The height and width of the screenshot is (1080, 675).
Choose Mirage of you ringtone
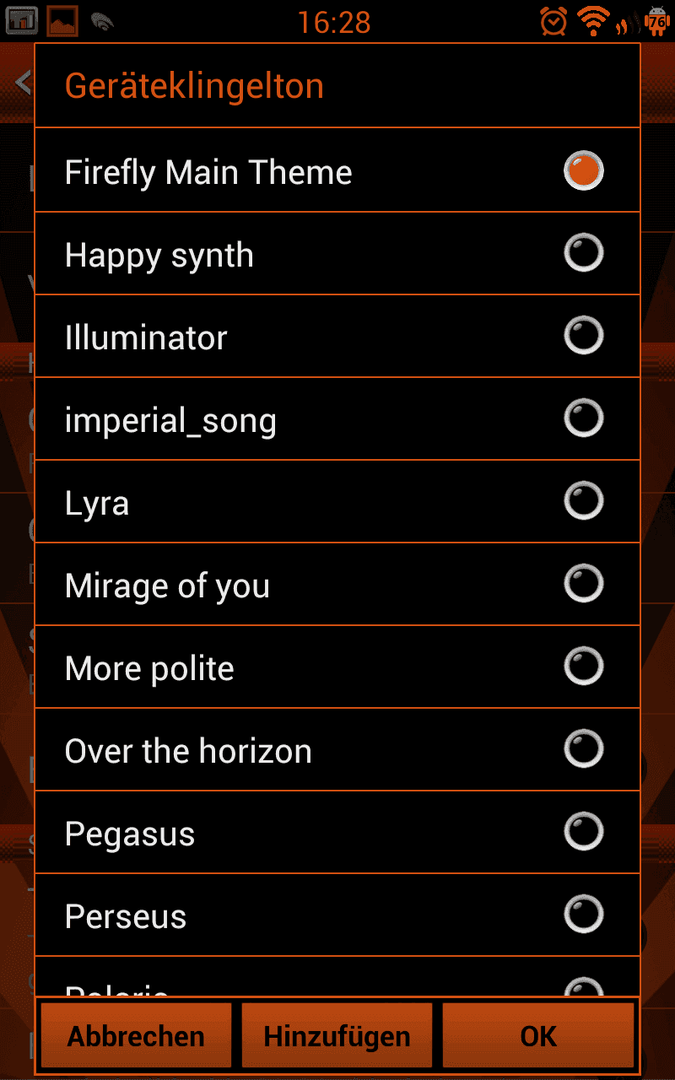click(338, 584)
